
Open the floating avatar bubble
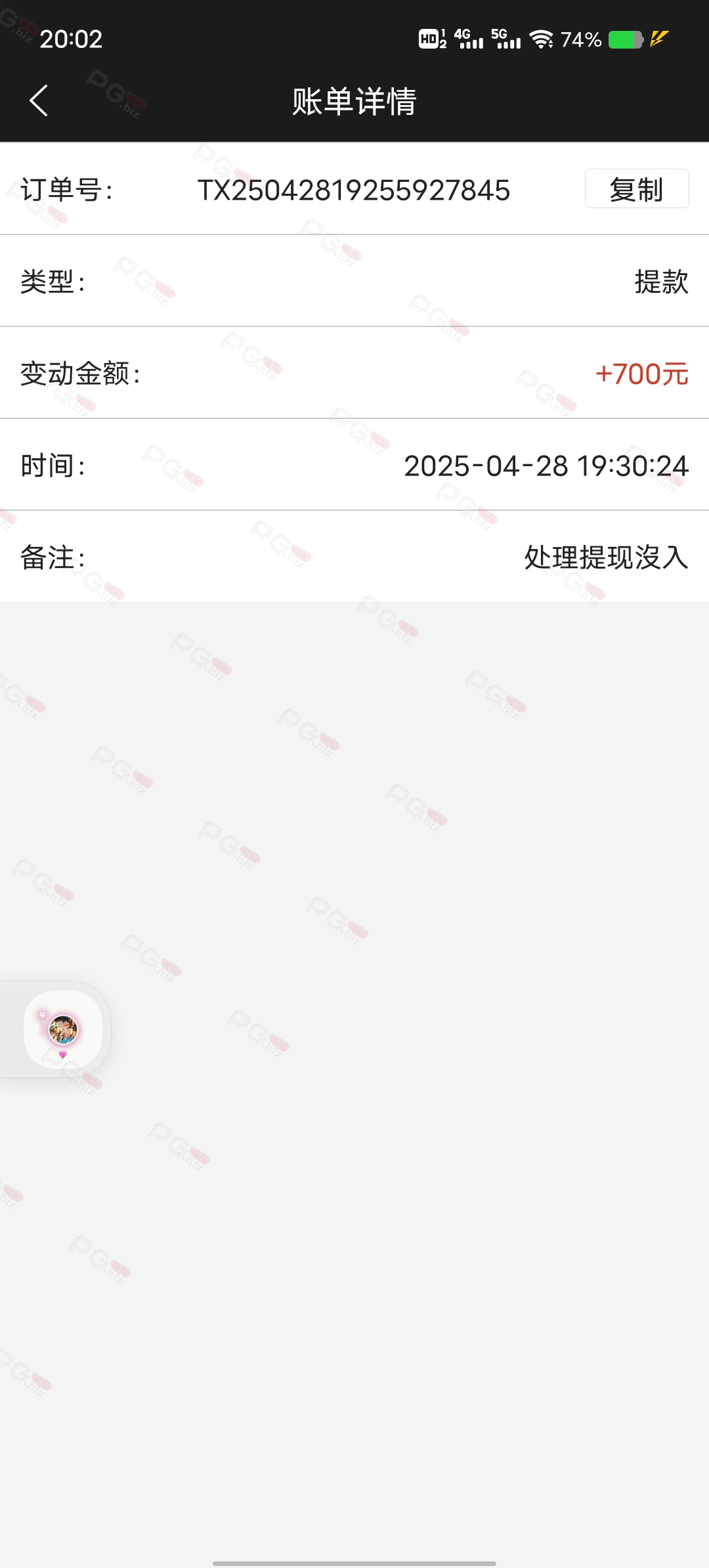(63, 1029)
